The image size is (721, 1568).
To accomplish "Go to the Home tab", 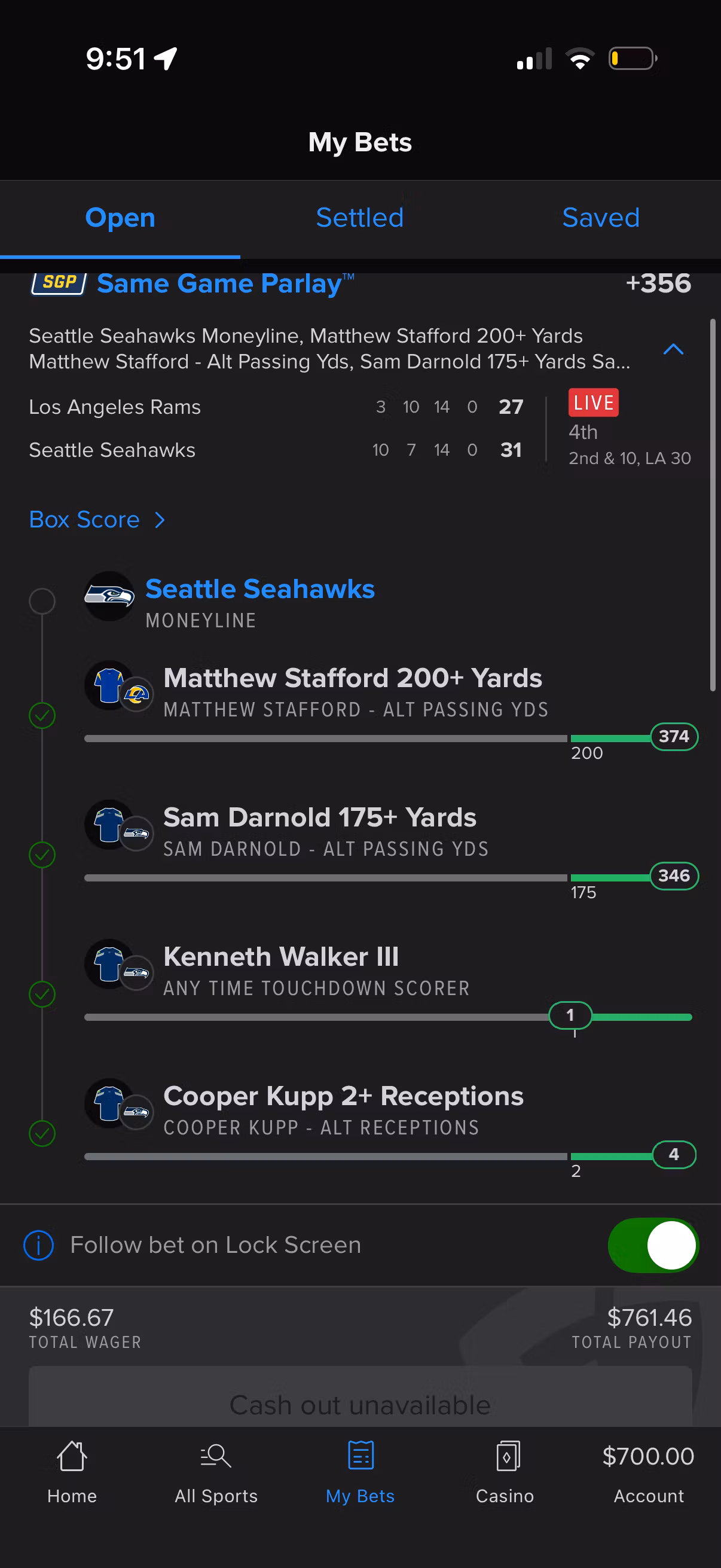I will pos(72,1472).
